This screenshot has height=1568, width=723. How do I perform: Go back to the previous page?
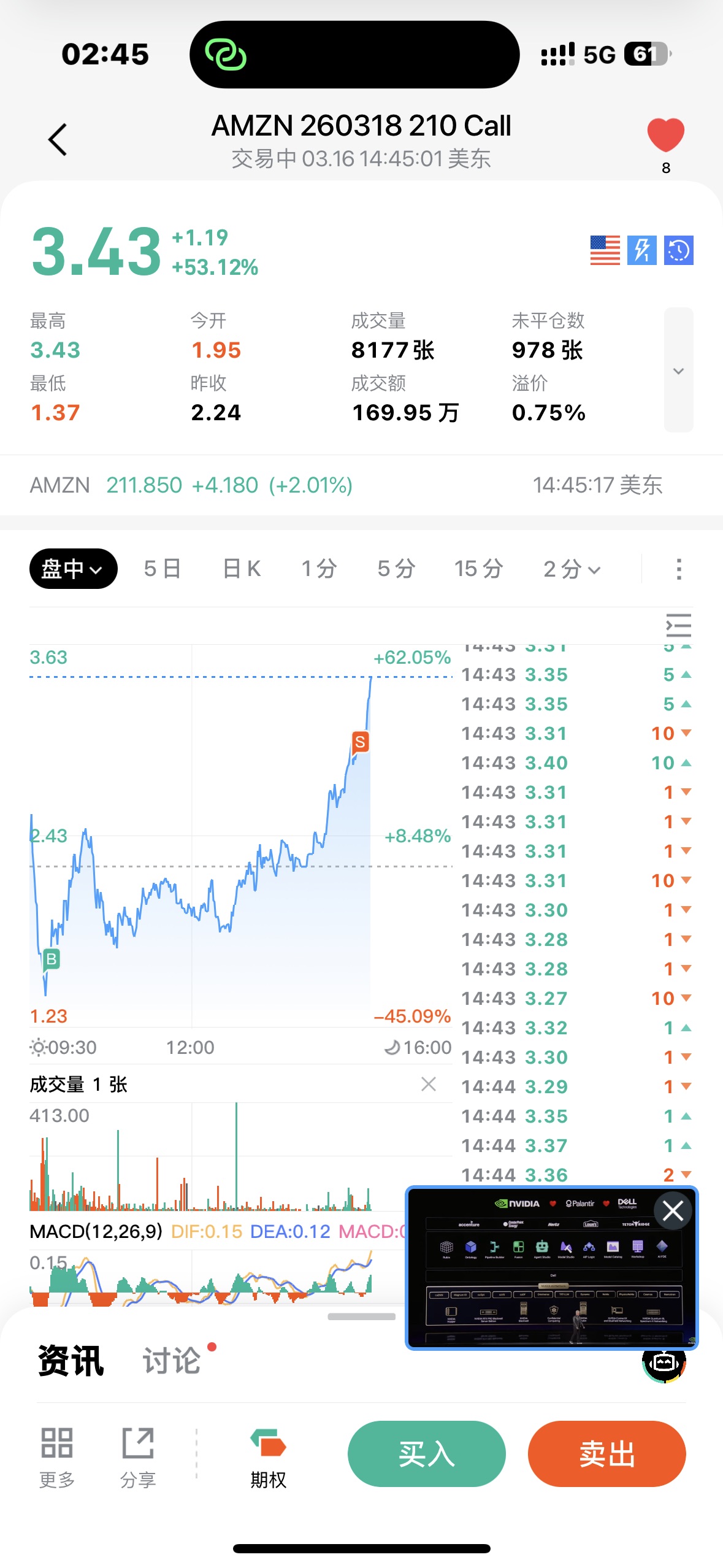point(58,140)
